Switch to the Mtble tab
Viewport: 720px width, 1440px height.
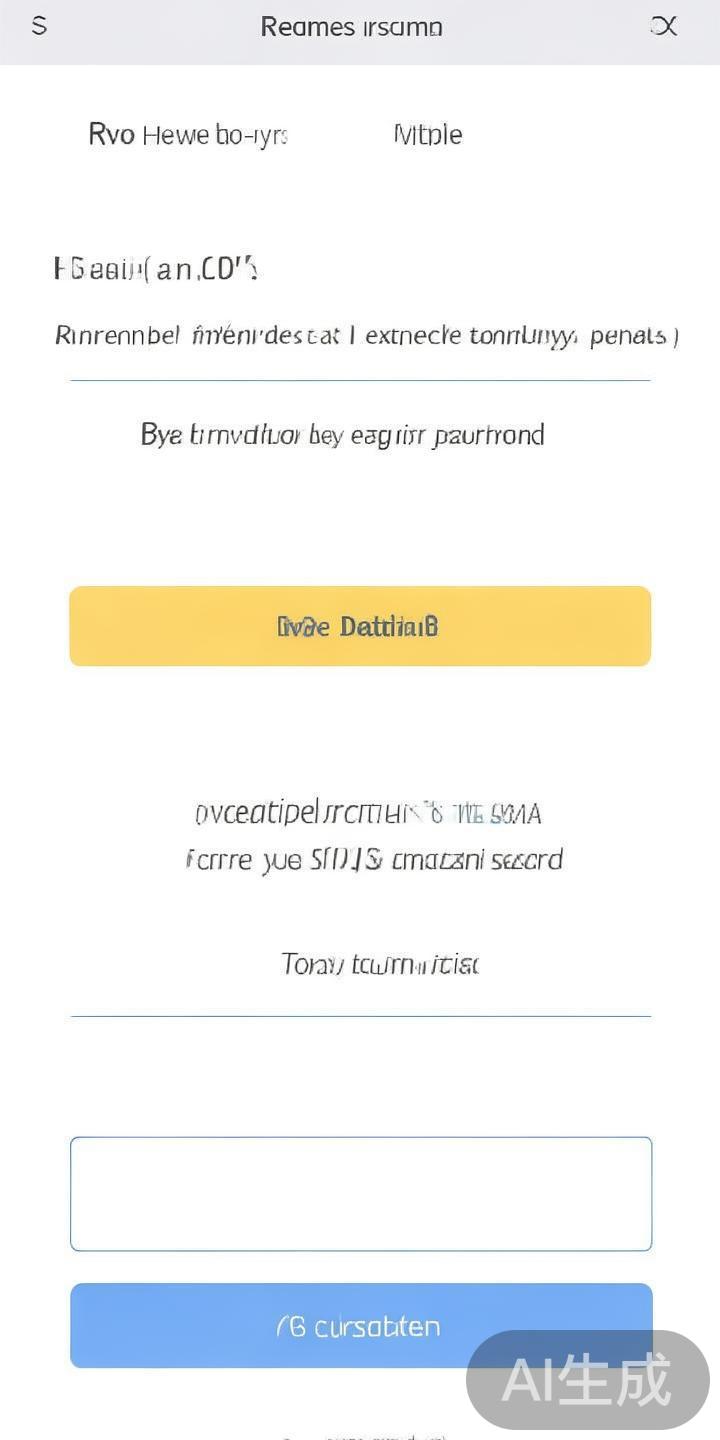(428, 135)
